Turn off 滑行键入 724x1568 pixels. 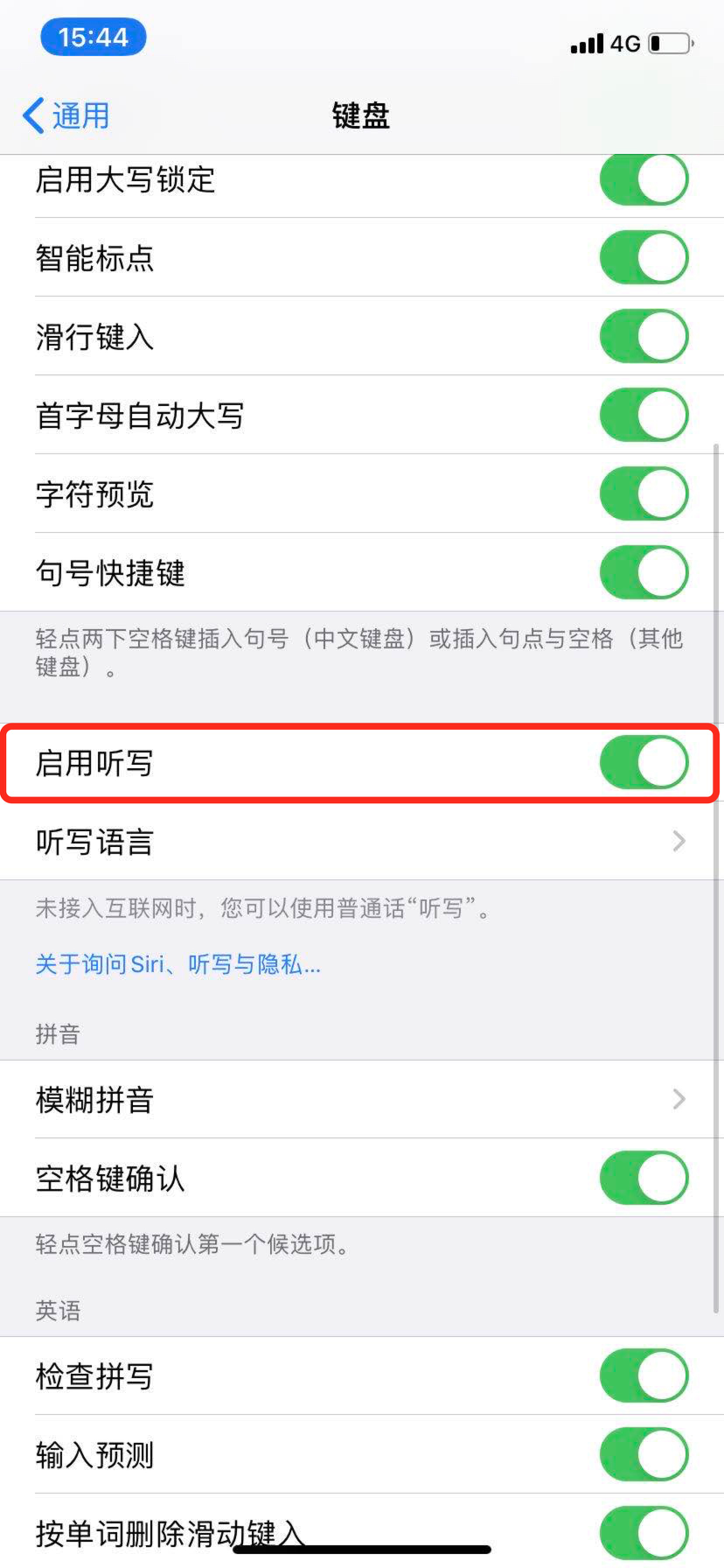click(x=644, y=336)
